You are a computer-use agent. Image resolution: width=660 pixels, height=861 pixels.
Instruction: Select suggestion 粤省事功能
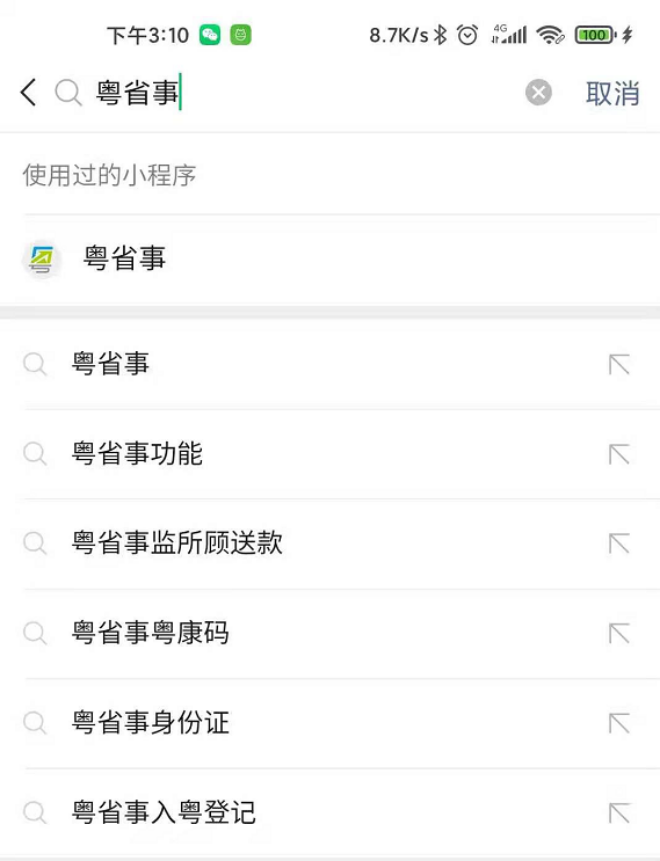tap(137, 454)
